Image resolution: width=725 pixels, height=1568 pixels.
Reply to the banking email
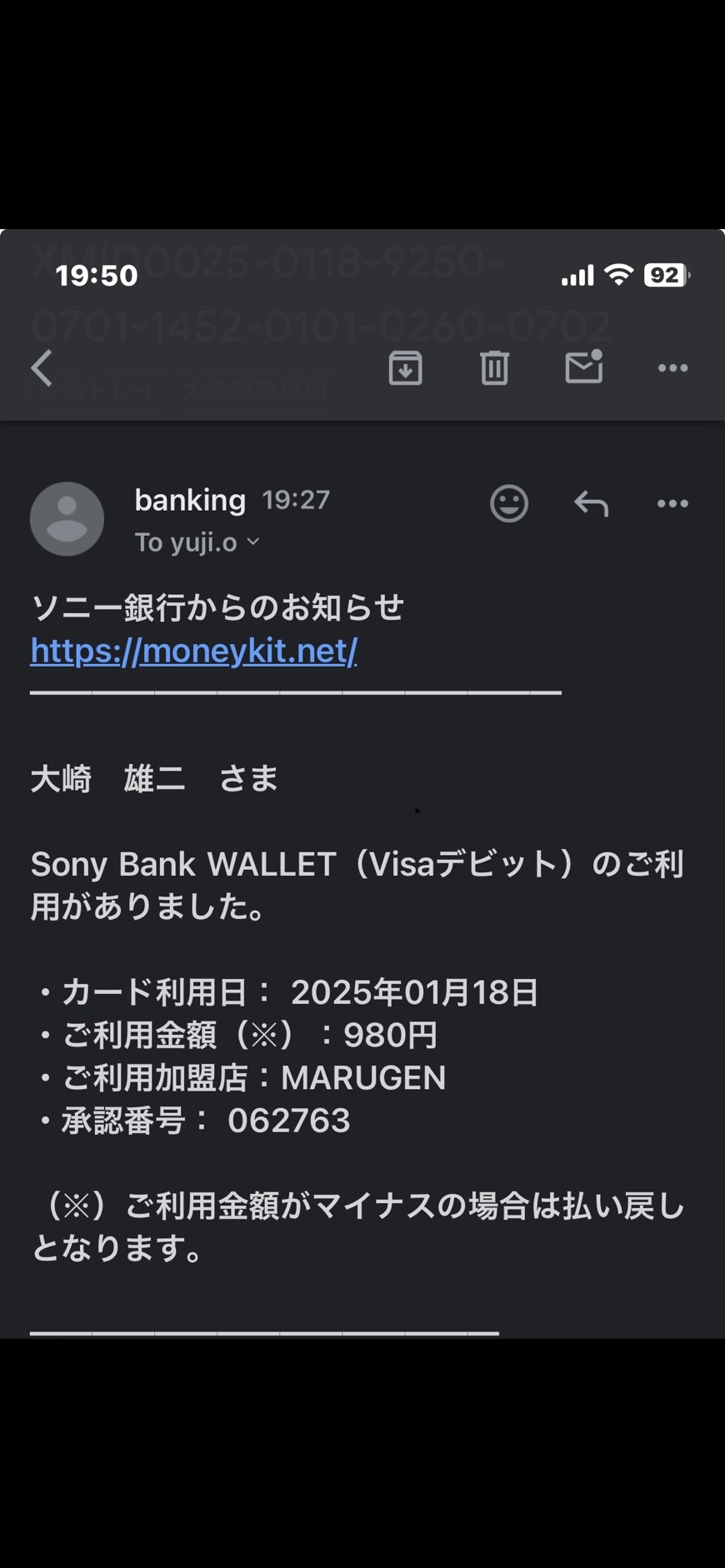592,503
